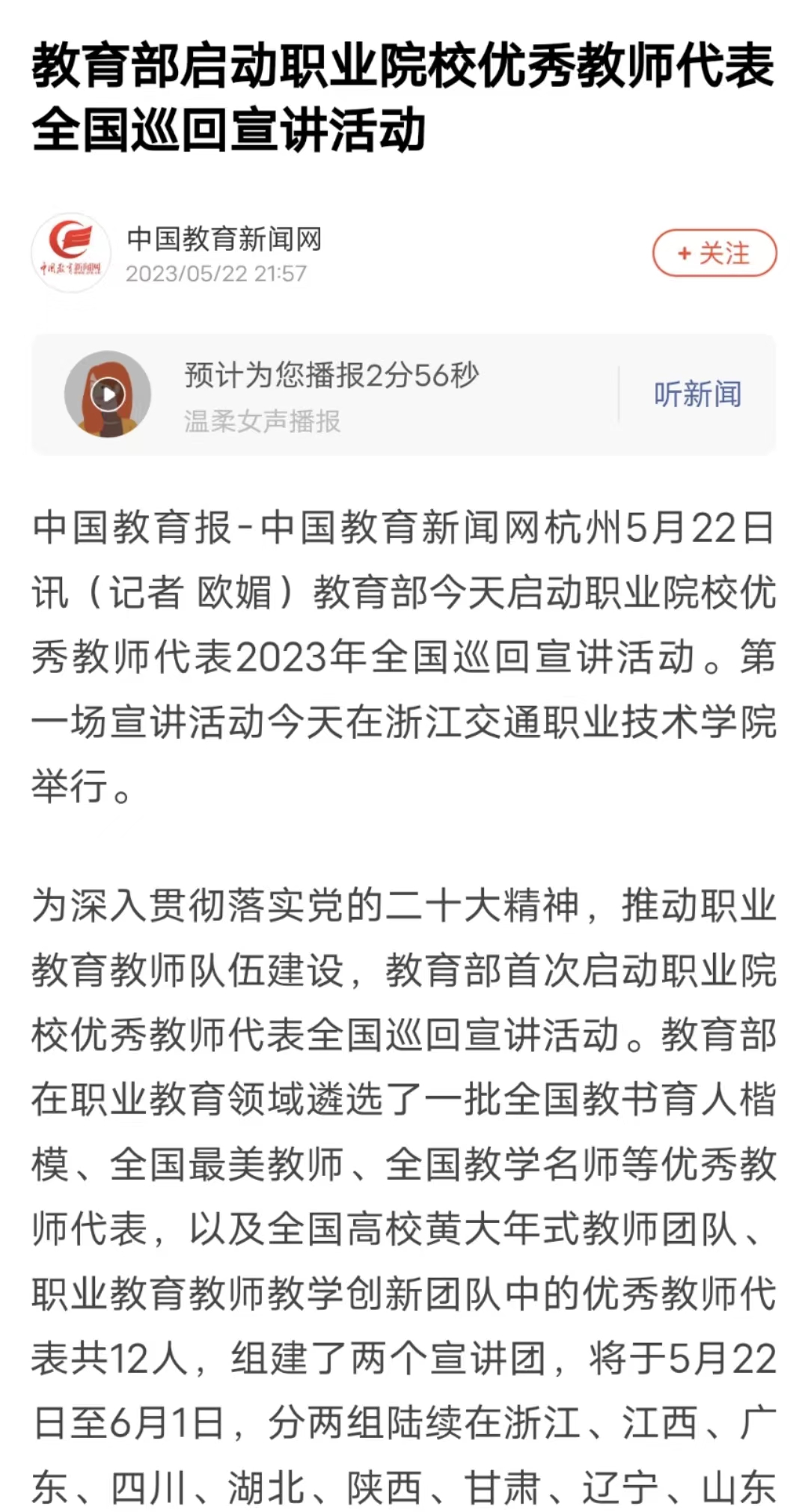Follow 中国教育新闻网 with the 关注 button

point(714,253)
